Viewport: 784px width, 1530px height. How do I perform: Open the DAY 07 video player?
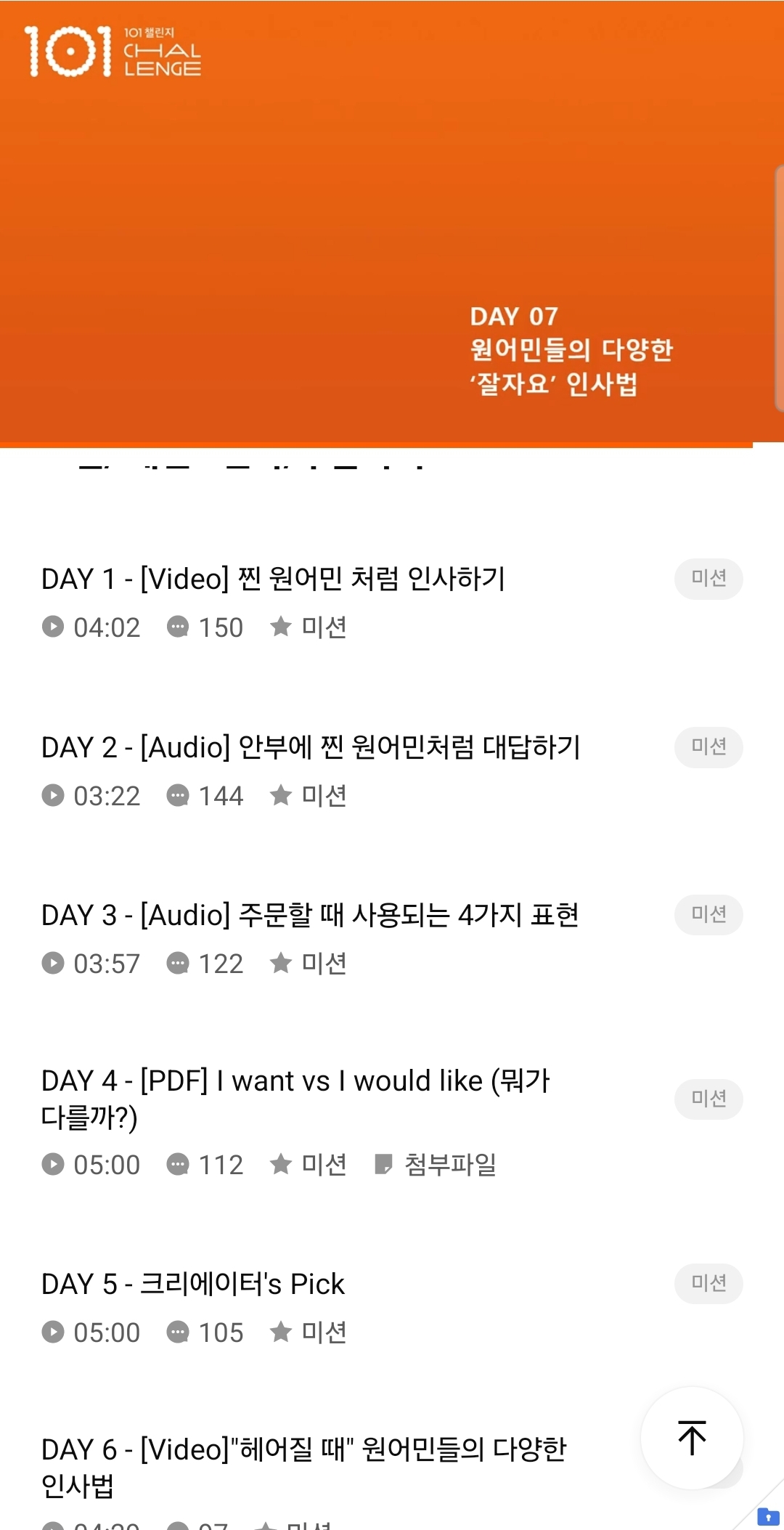pyautogui.click(x=392, y=221)
